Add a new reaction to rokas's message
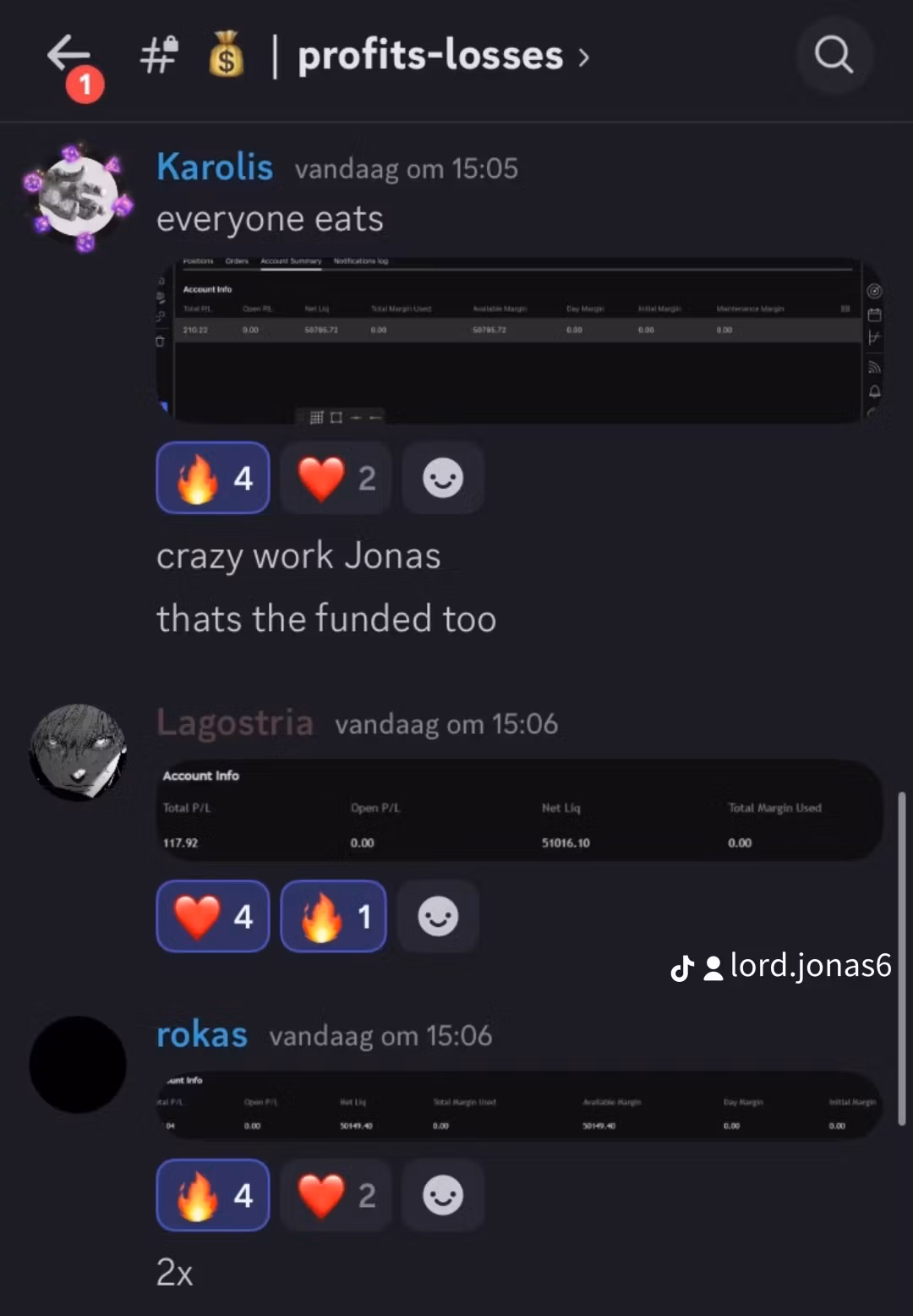This screenshot has width=913, height=1316. 443,1195
